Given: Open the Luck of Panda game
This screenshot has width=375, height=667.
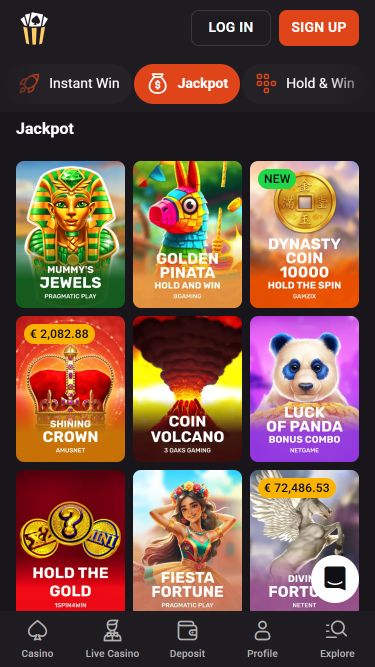Looking at the screenshot, I should [304, 389].
